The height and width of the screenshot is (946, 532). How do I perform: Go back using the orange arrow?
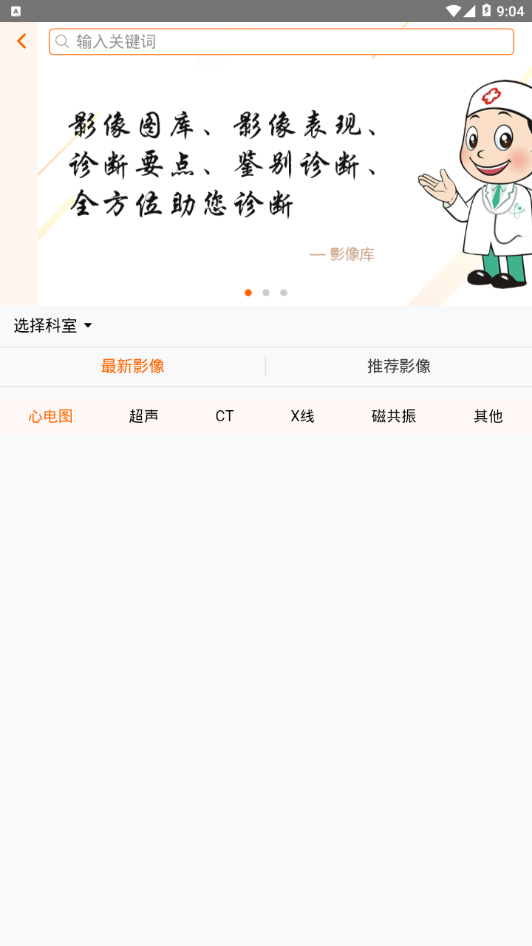click(x=22, y=41)
